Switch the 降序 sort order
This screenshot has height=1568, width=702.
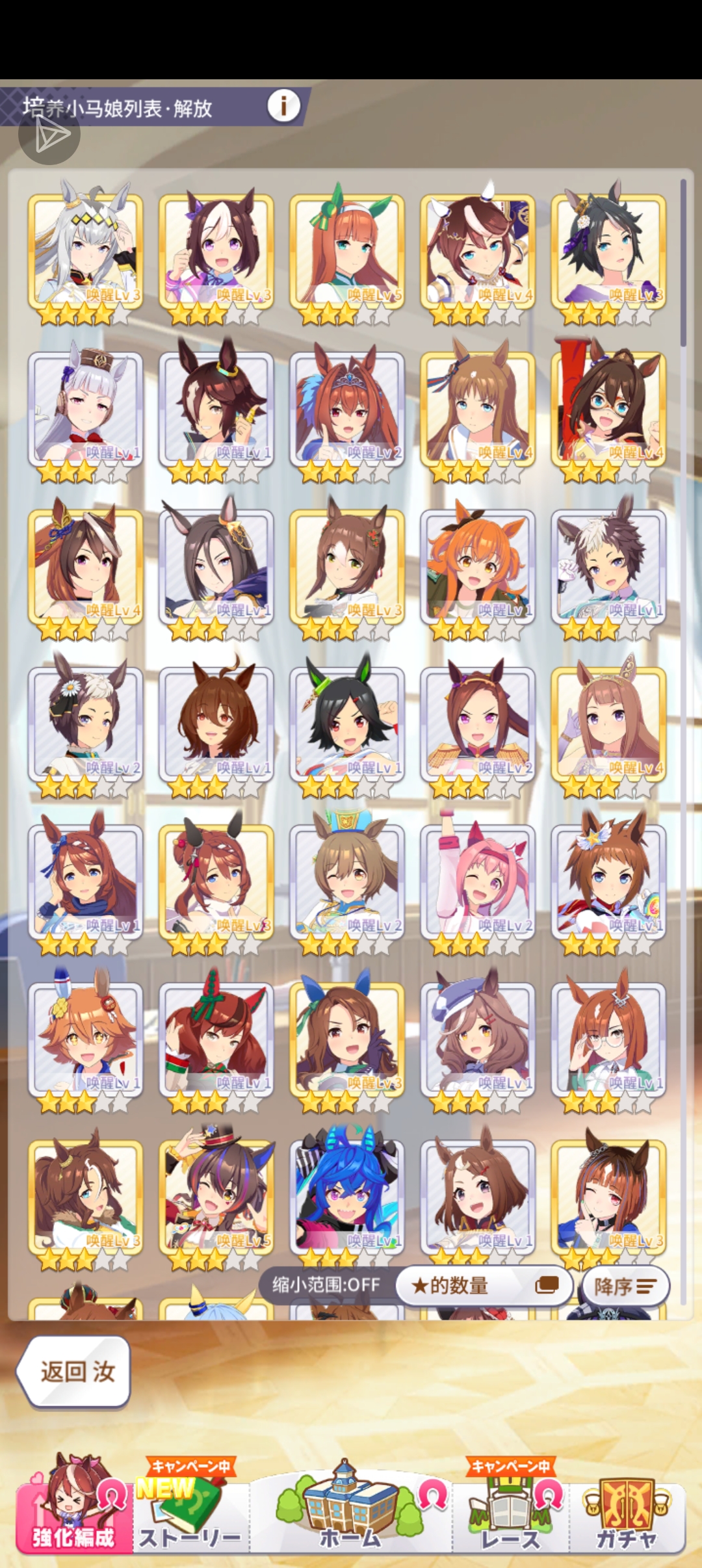(x=624, y=1286)
